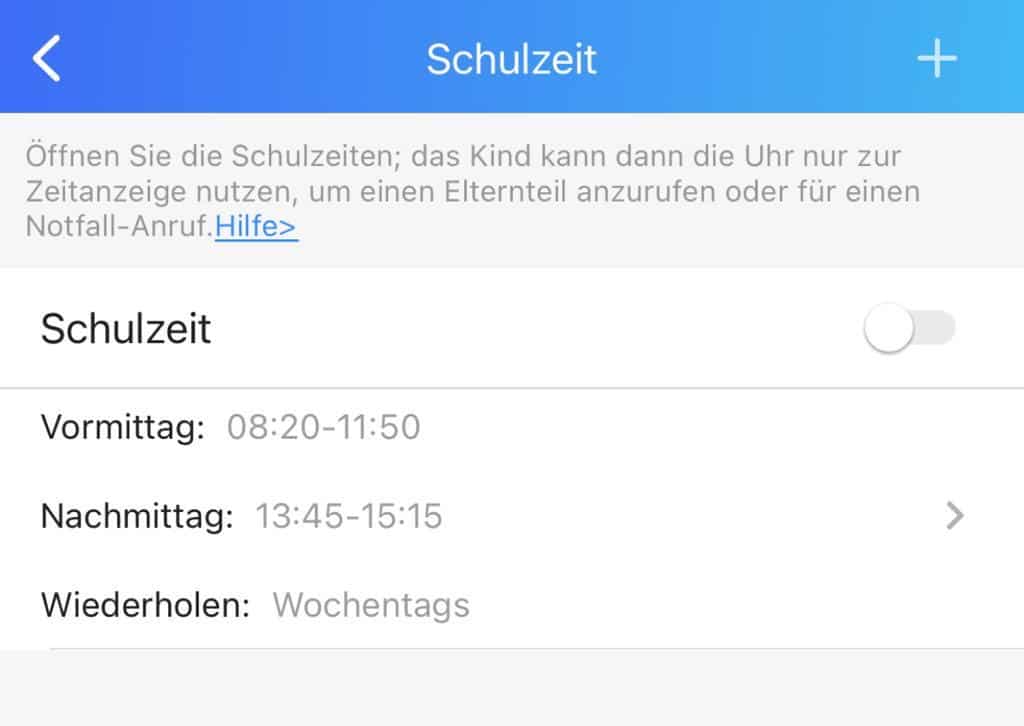The image size is (1024, 726).
Task: Go back from the Schulzeit screen
Action: tap(47, 58)
